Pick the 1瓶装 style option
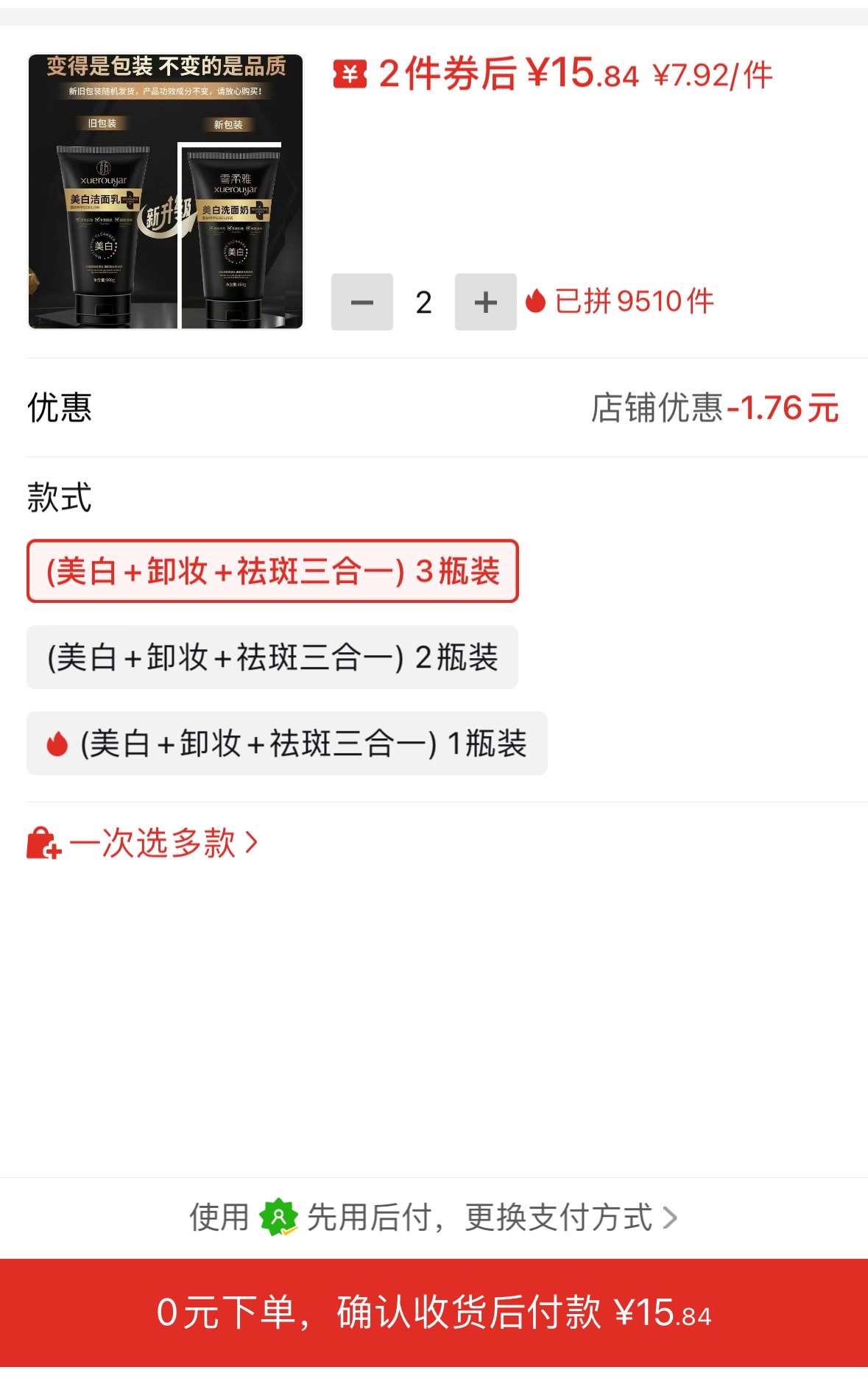 [x=287, y=744]
